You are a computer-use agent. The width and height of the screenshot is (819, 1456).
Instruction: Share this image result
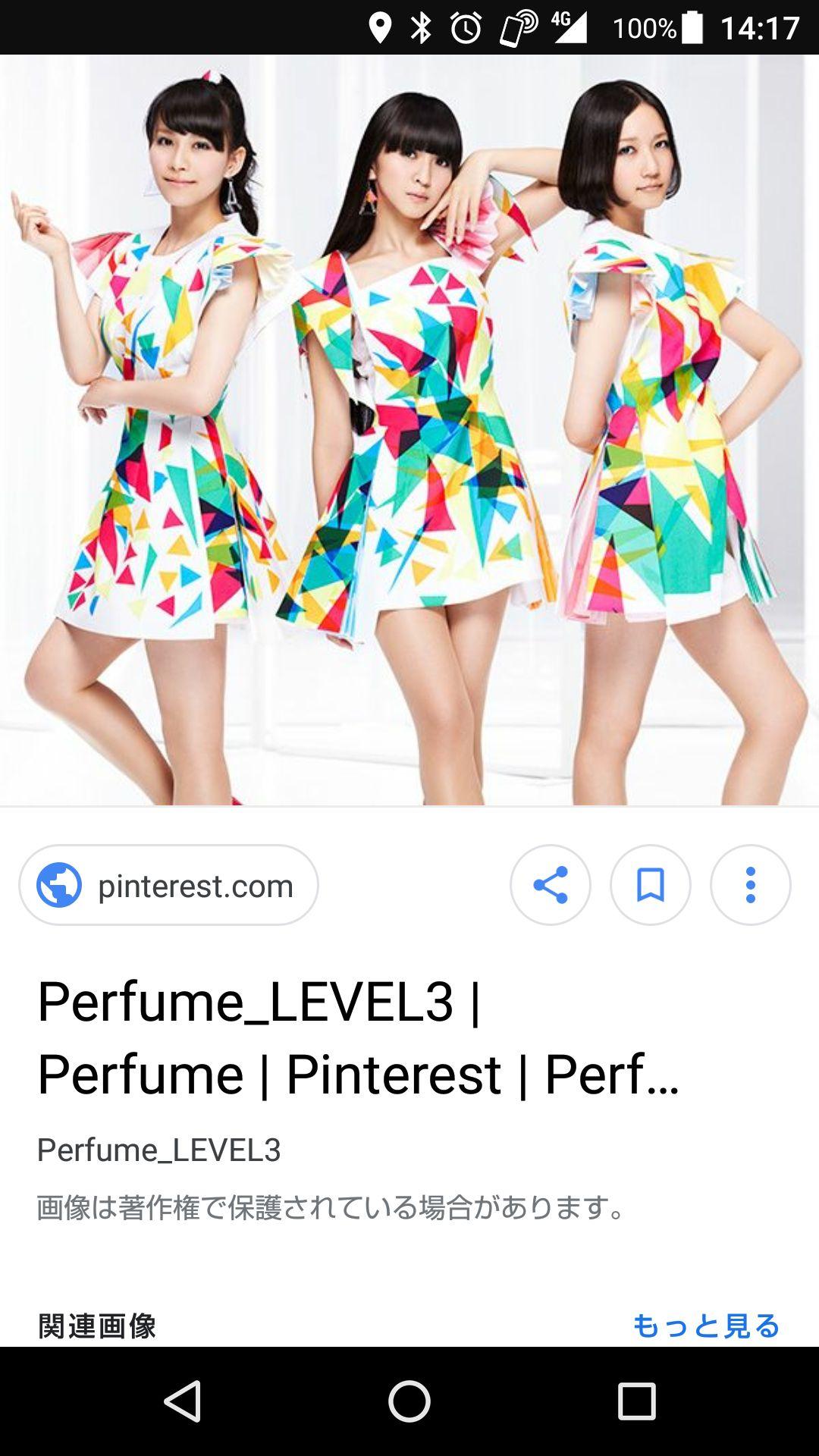[x=551, y=885]
